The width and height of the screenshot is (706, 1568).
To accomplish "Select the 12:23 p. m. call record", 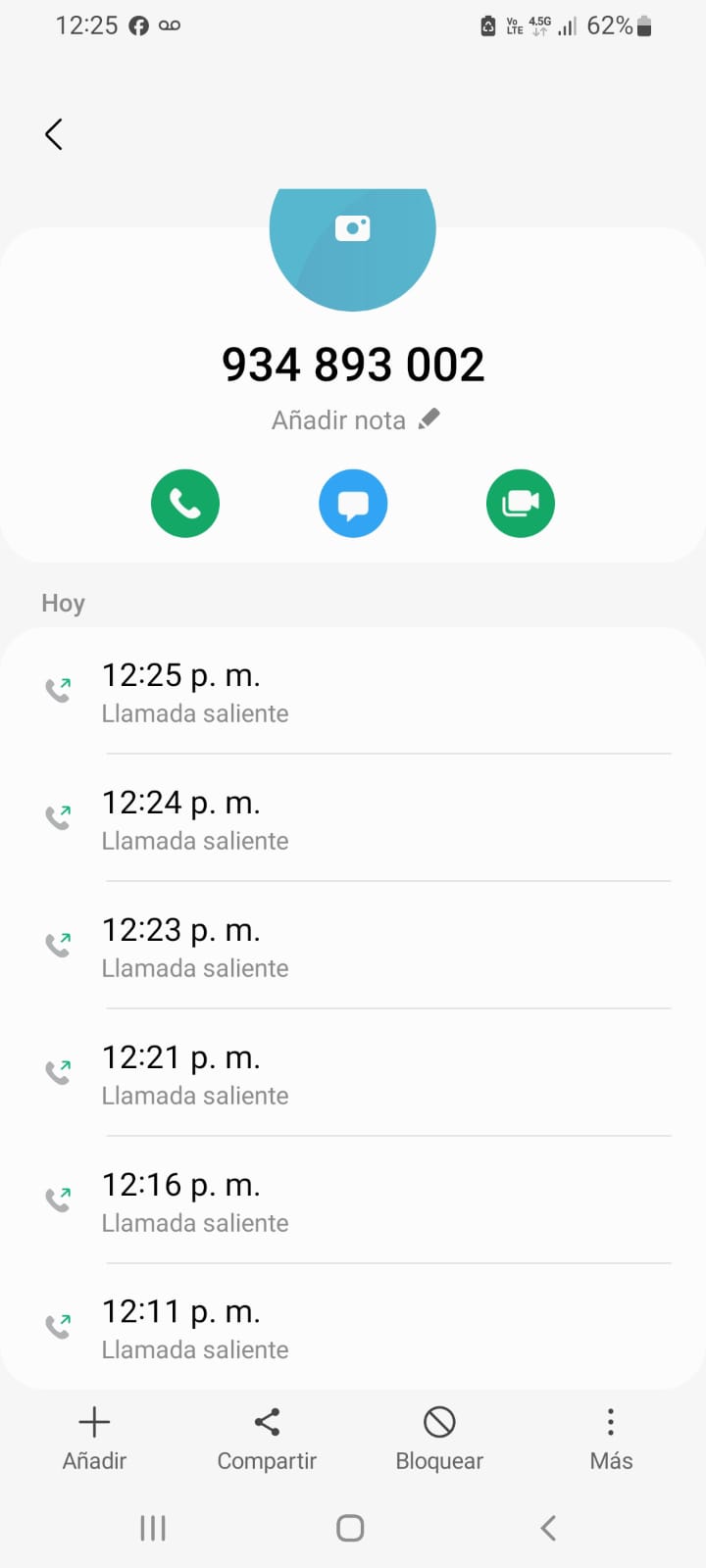I will click(353, 947).
